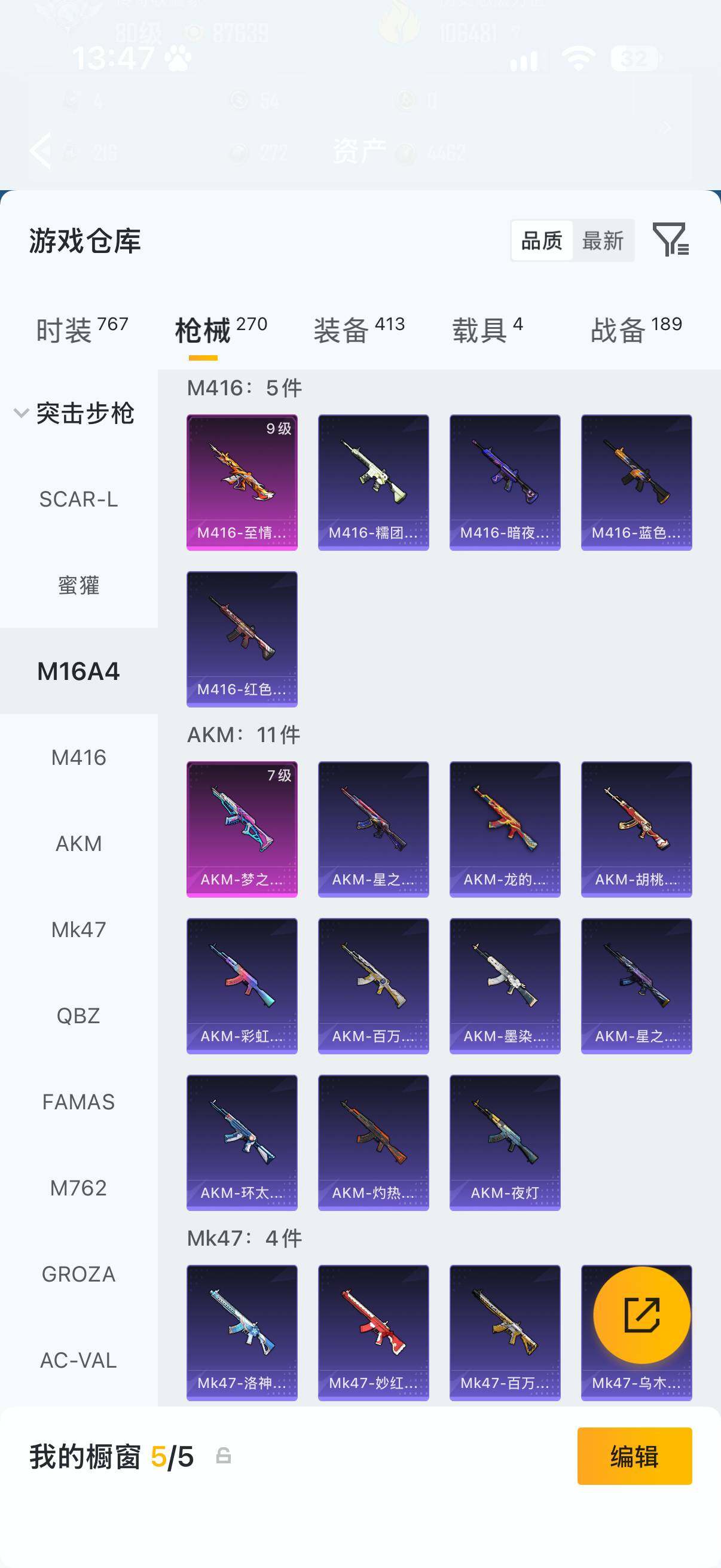The width and height of the screenshot is (721, 1568).
Task: Select SCAR-L in the side list
Action: pos(78,499)
